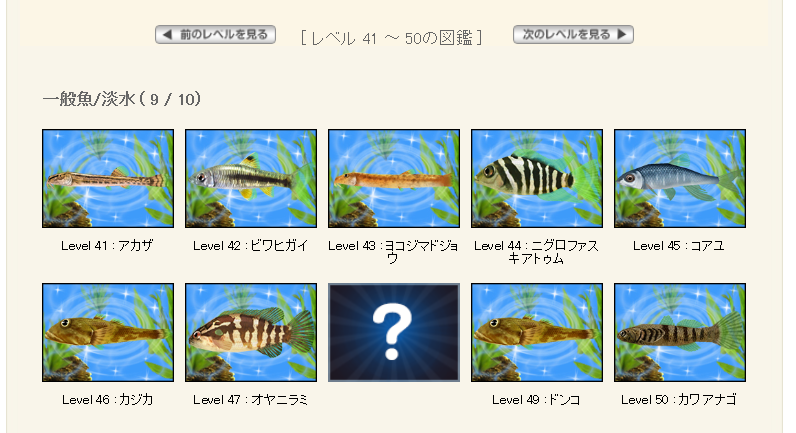
Task: View Level 44 ニグロファスキアトゥム tile
Action: tap(537, 179)
